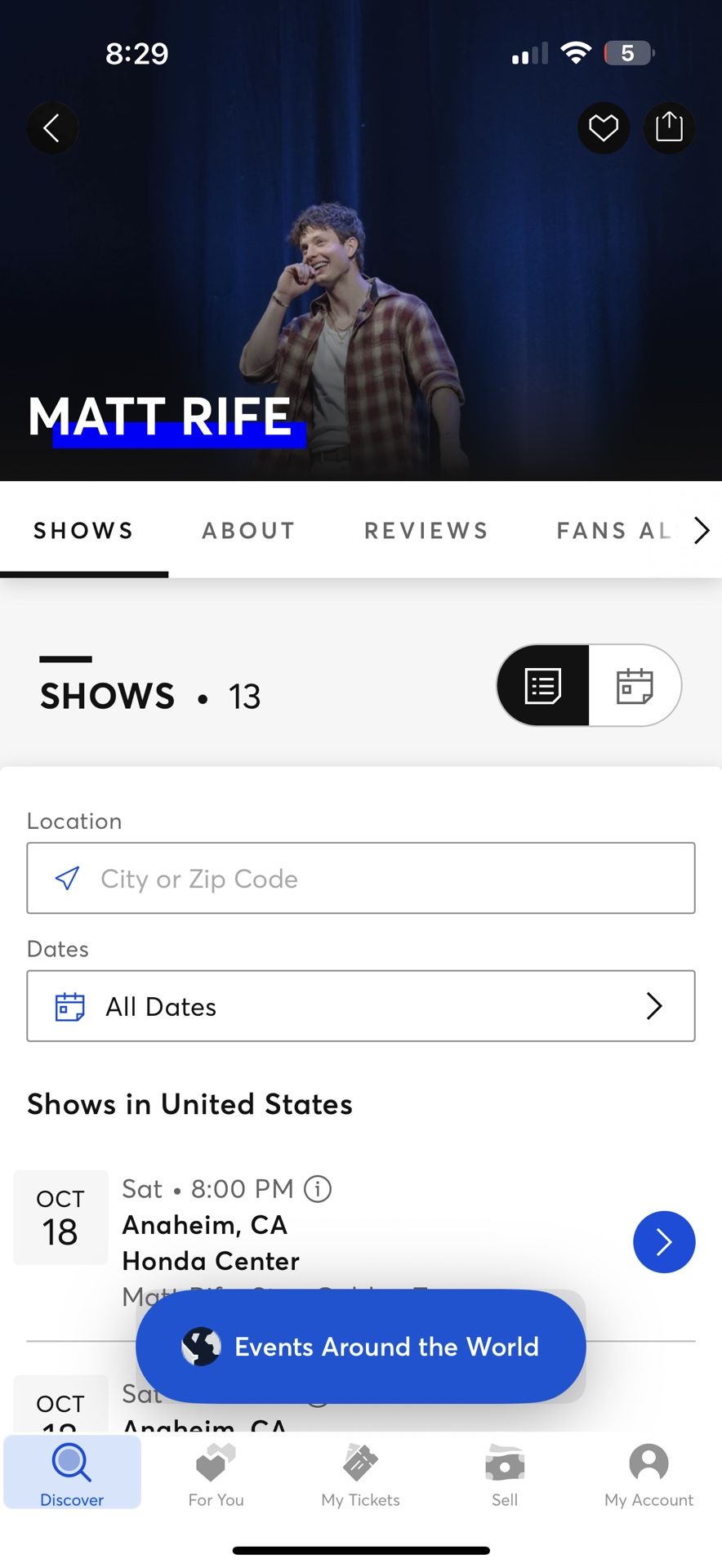Show more tabs with the right chevron
Viewport: 722px width, 1568px height.
coord(701,531)
